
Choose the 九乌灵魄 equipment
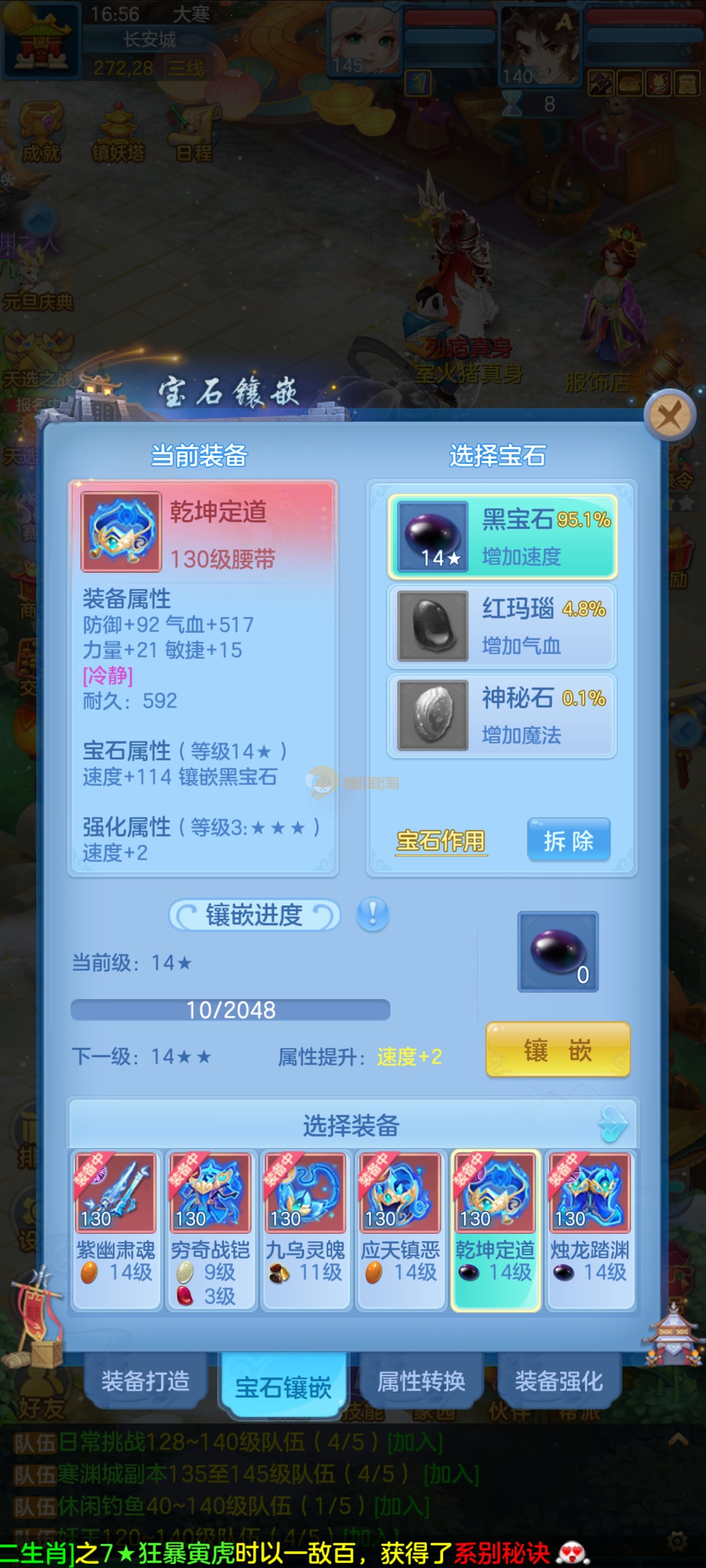[305, 1228]
